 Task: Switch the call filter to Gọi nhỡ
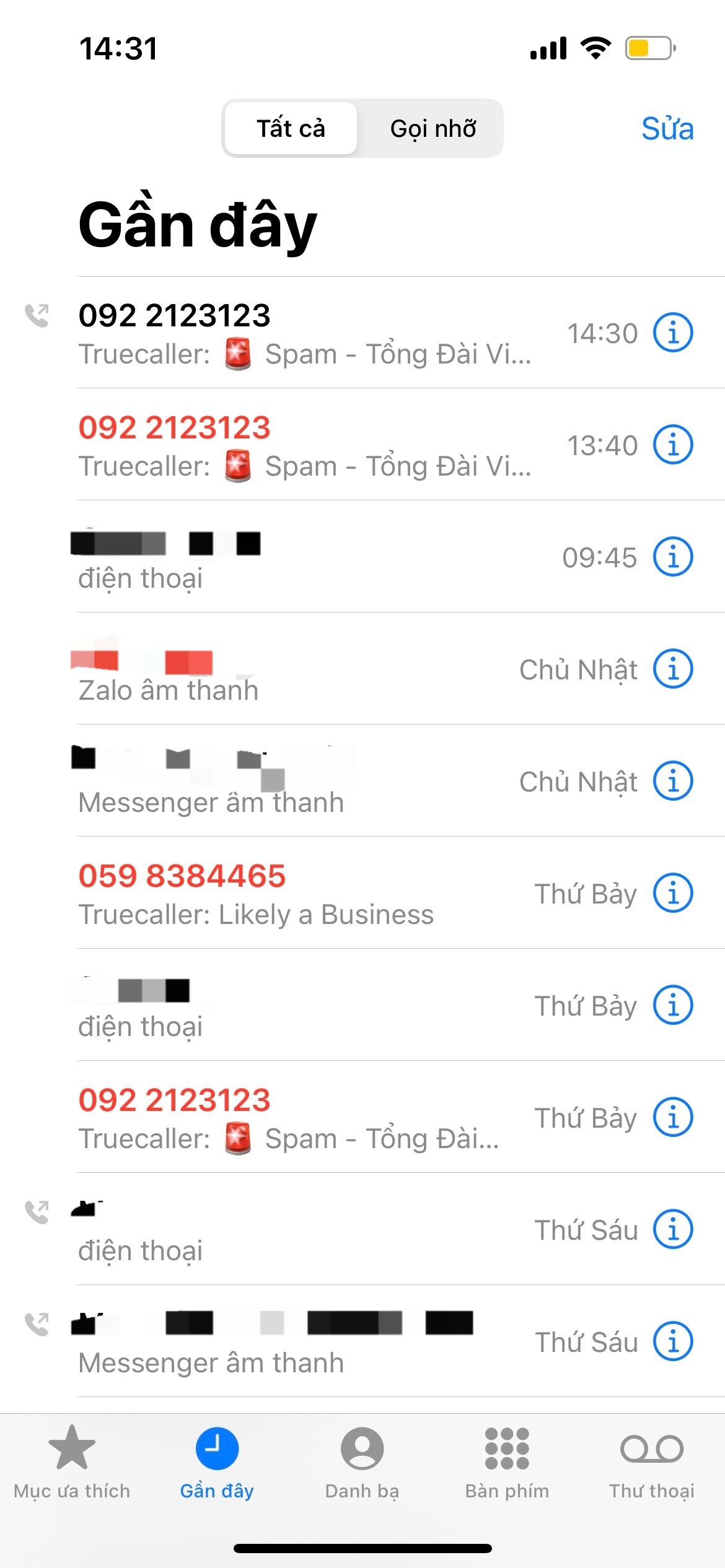click(x=433, y=128)
